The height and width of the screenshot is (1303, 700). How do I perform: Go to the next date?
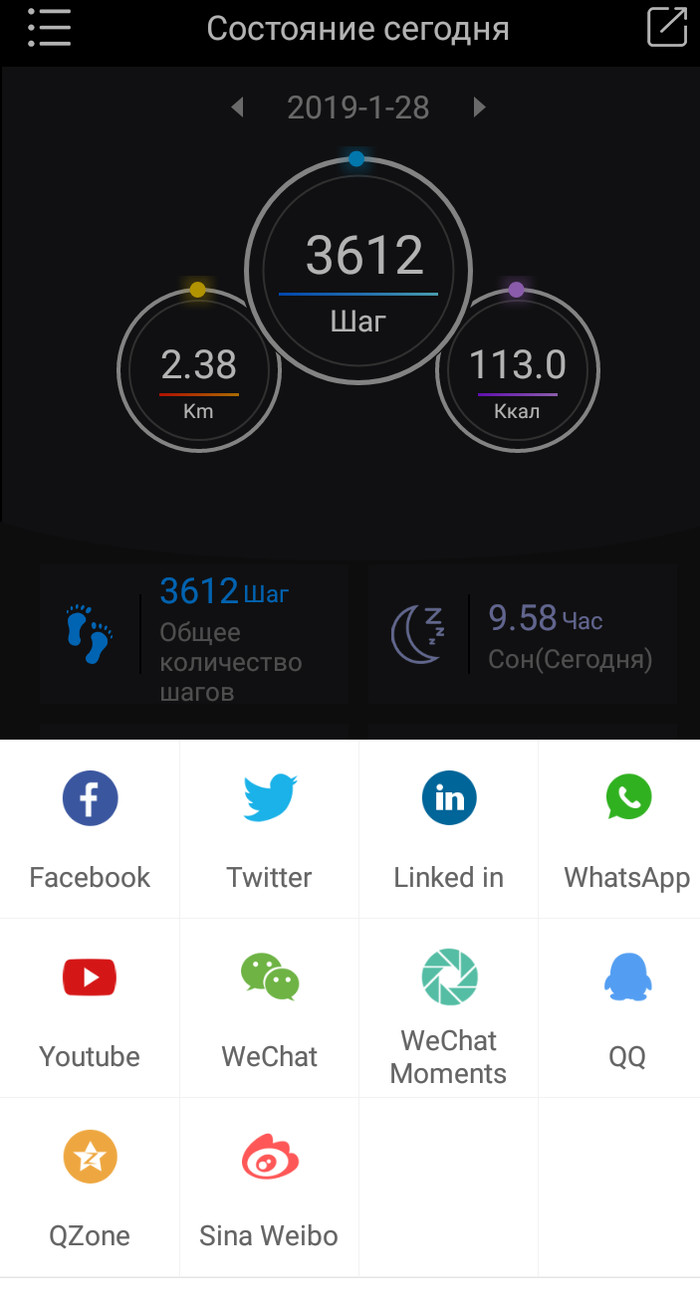point(479,107)
